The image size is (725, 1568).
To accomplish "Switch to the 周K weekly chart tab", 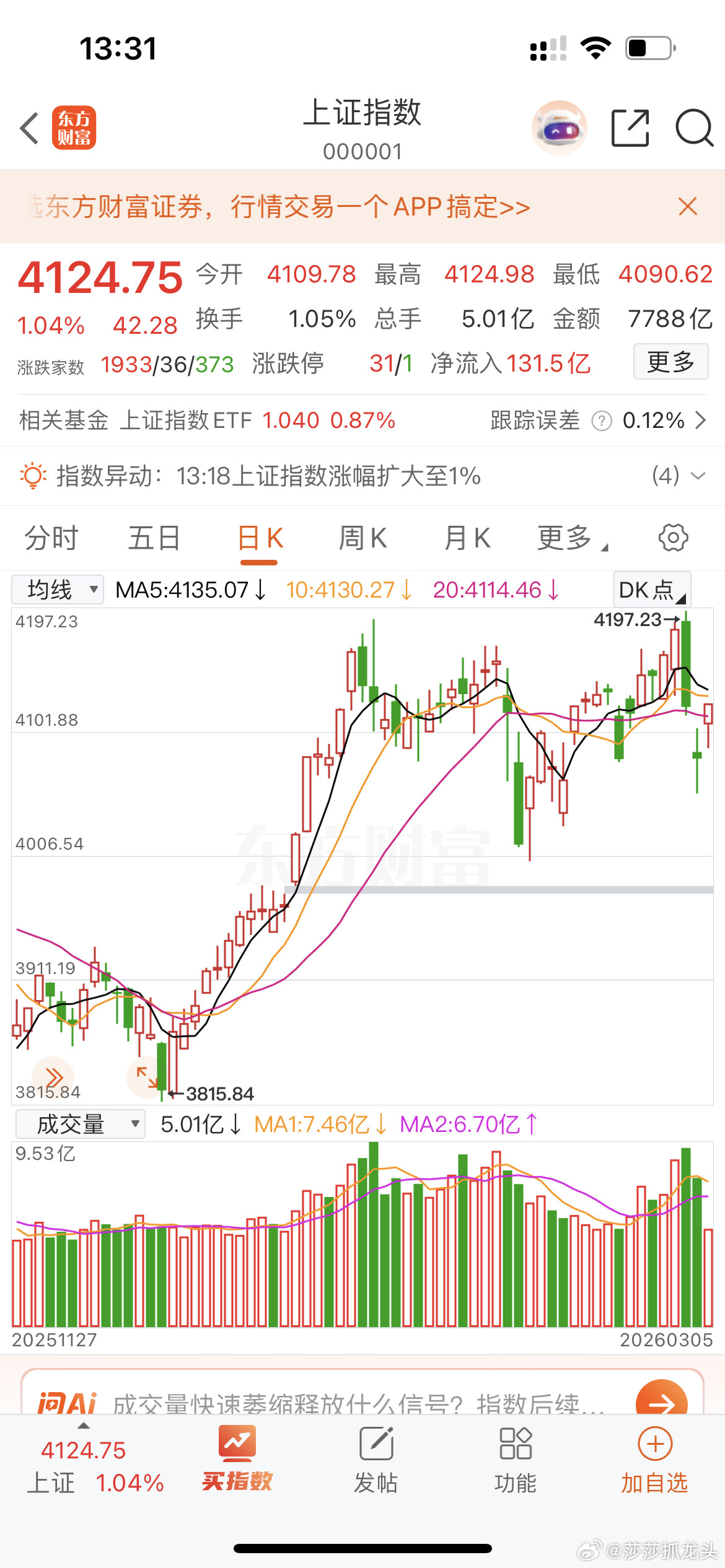I will click(363, 538).
